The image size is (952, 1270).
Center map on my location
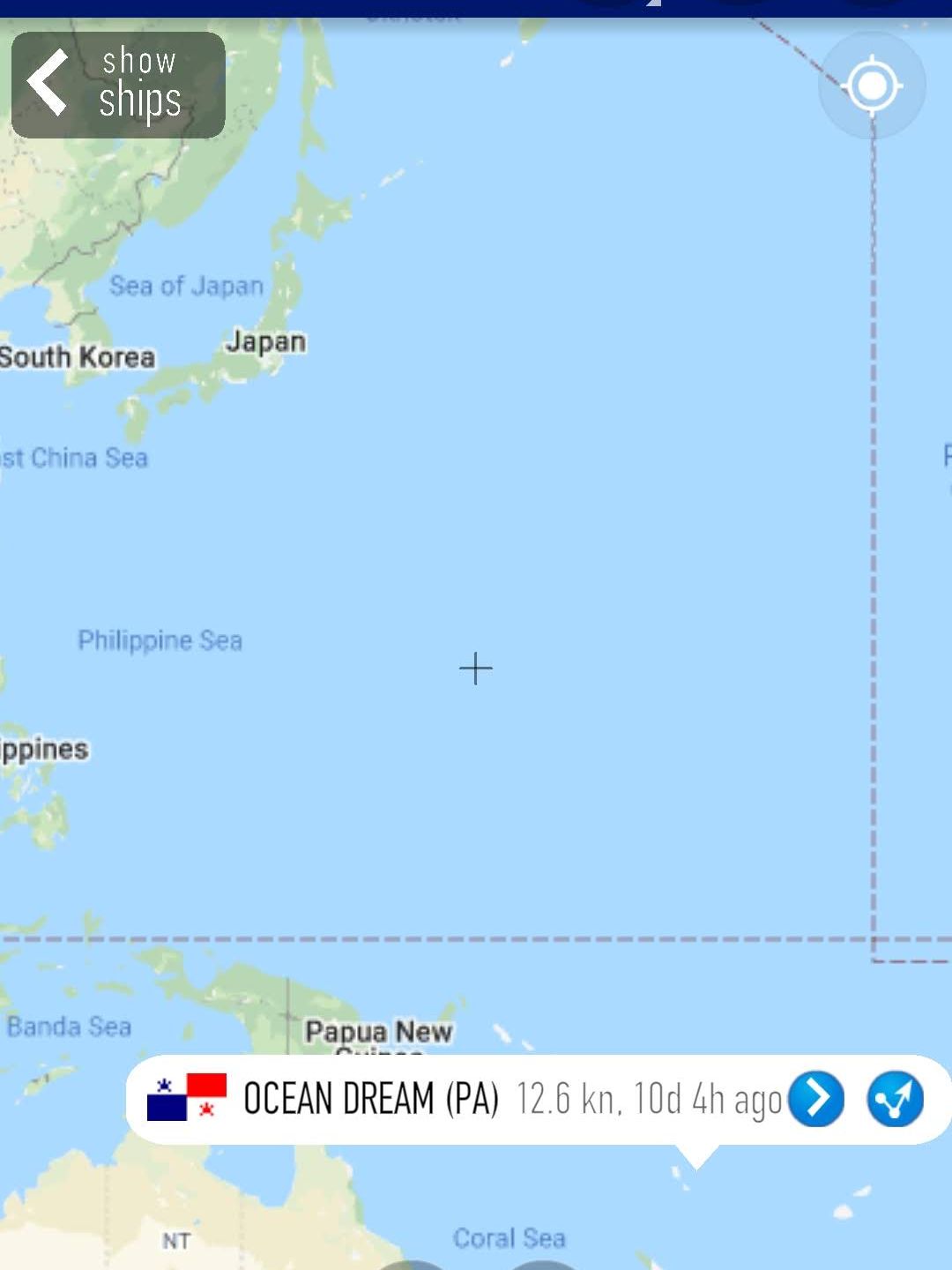[x=872, y=86]
